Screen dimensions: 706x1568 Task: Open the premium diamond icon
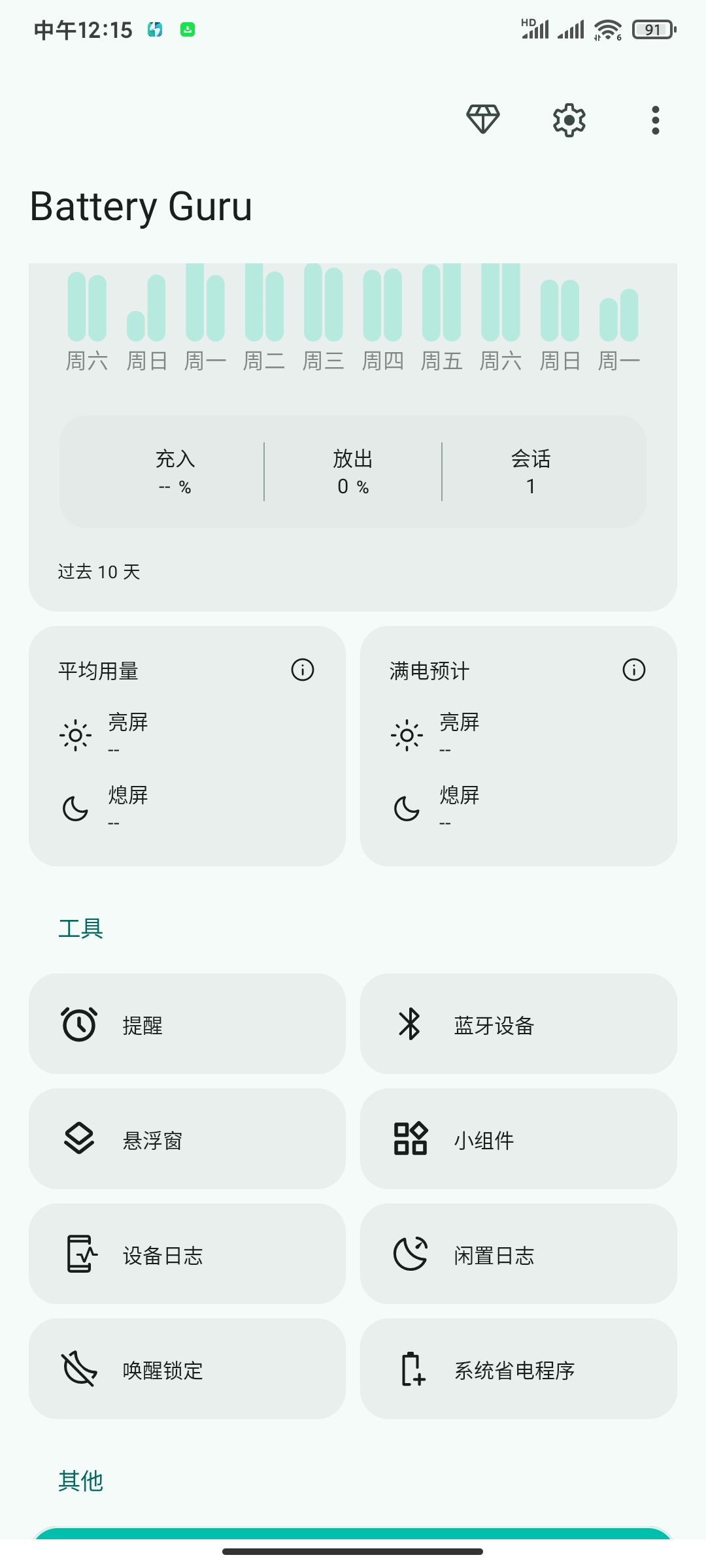tap(483, 120)
